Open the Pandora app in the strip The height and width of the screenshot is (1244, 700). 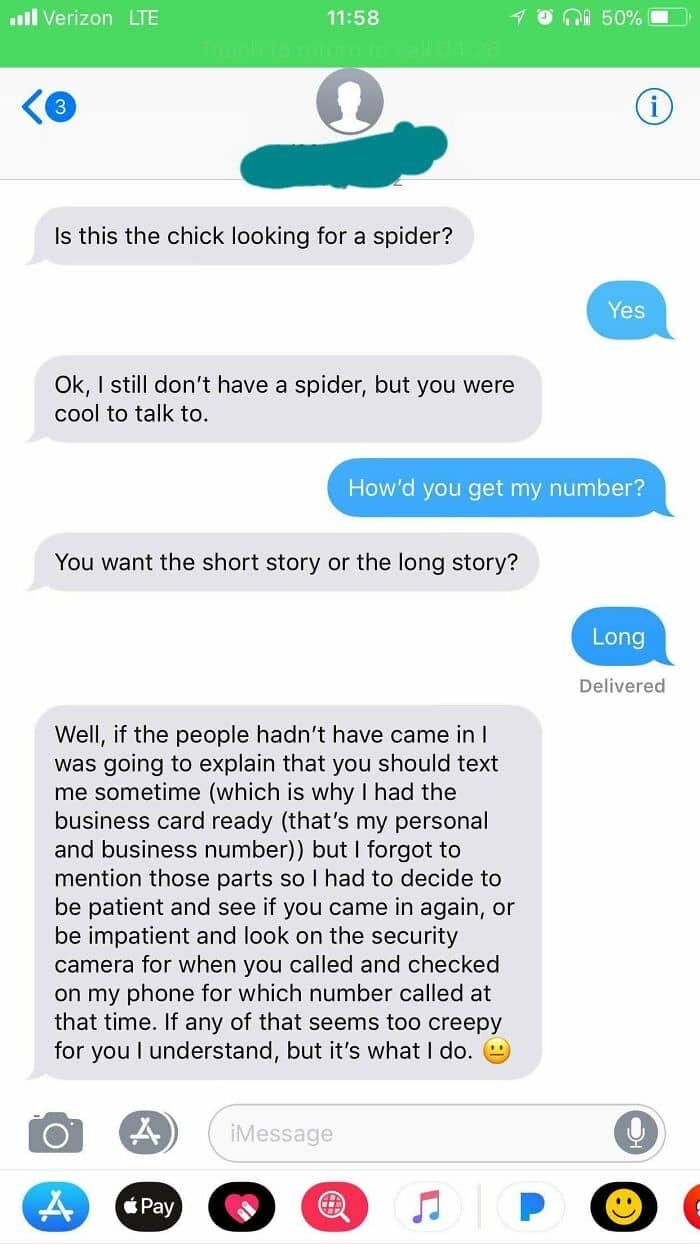click(x=531, y=1206)
